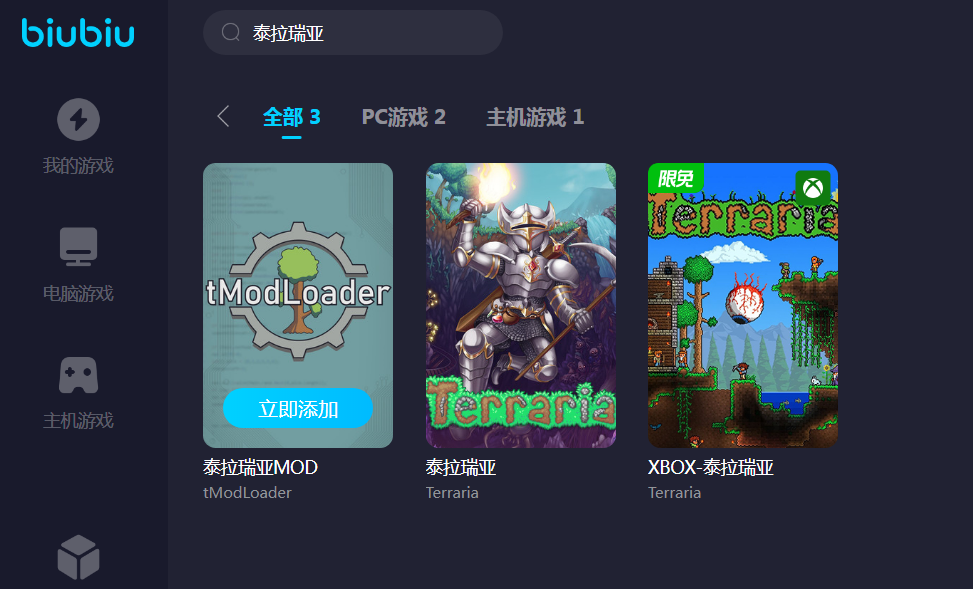Open the cube icon in the sidebar
The width and height of the screenshot is (973, 589).
point(78,557)
